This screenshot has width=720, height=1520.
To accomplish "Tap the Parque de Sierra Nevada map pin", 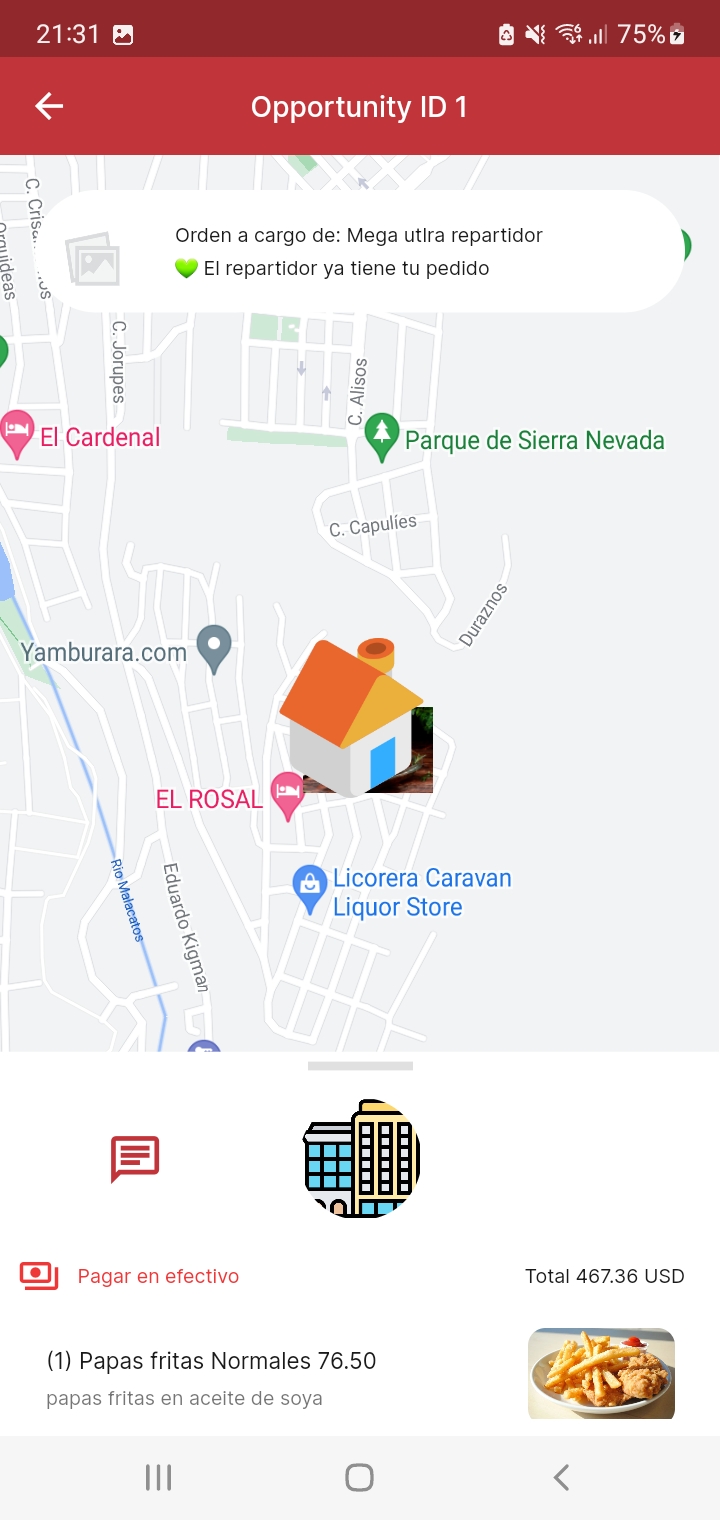I will click(381, 437).
